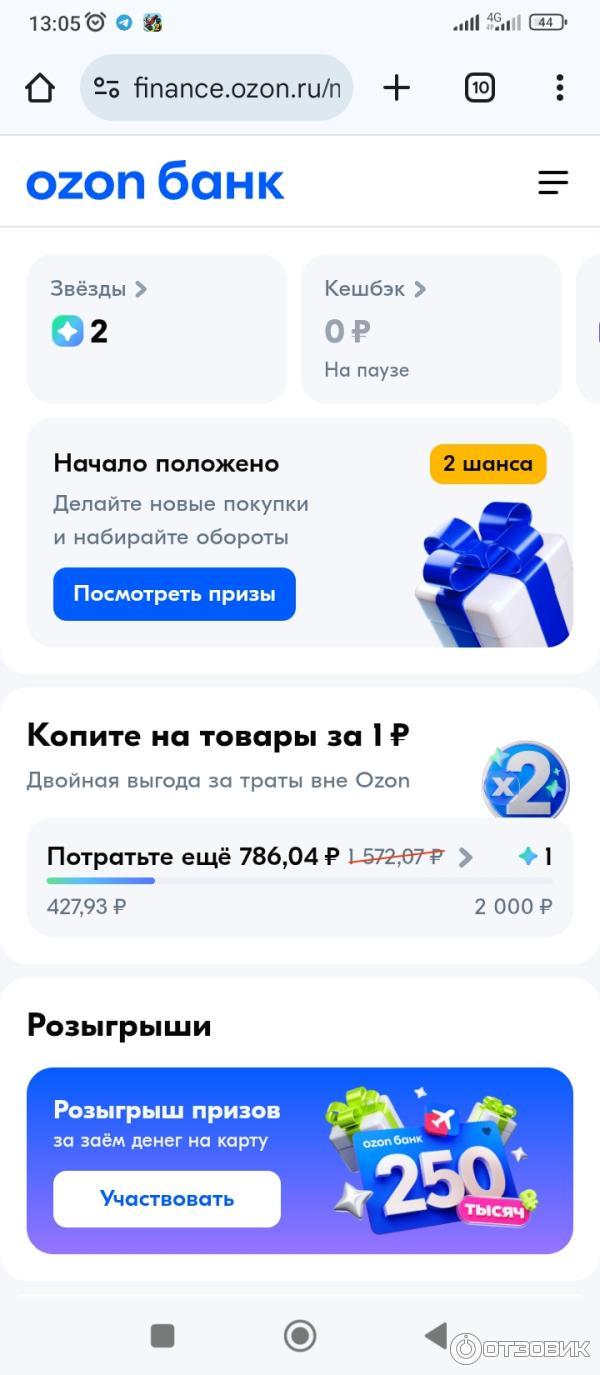Open the Кешбэк card
The width and height of the screenshot is (600, 1375).
pos(431,328)
